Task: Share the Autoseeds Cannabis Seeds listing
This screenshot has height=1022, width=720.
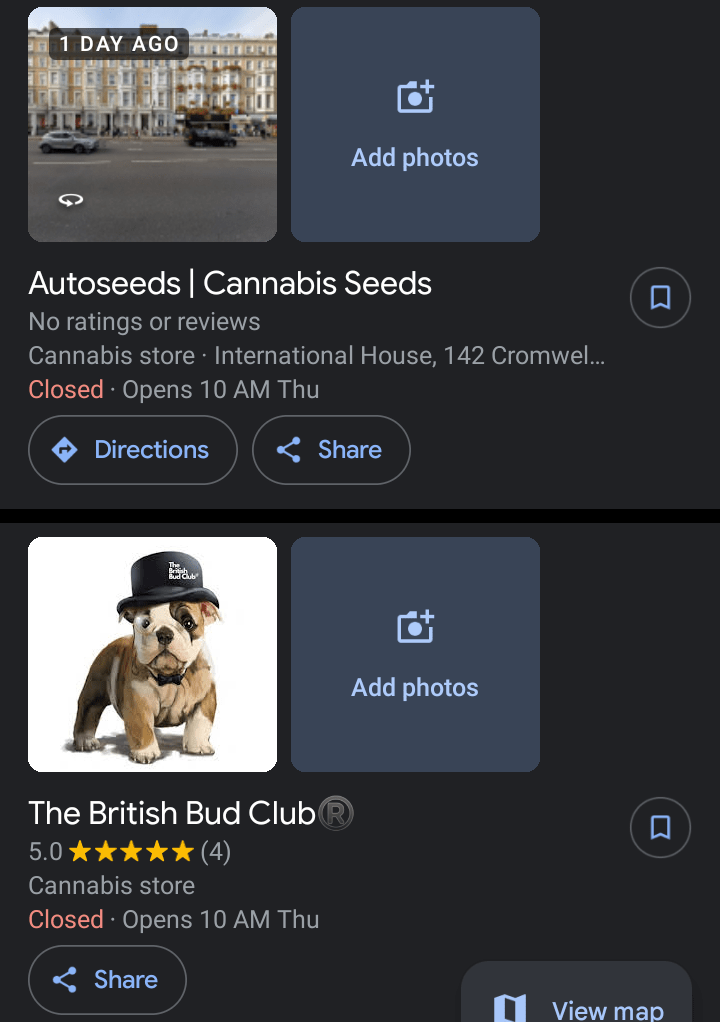Action: tap(331, 450)
